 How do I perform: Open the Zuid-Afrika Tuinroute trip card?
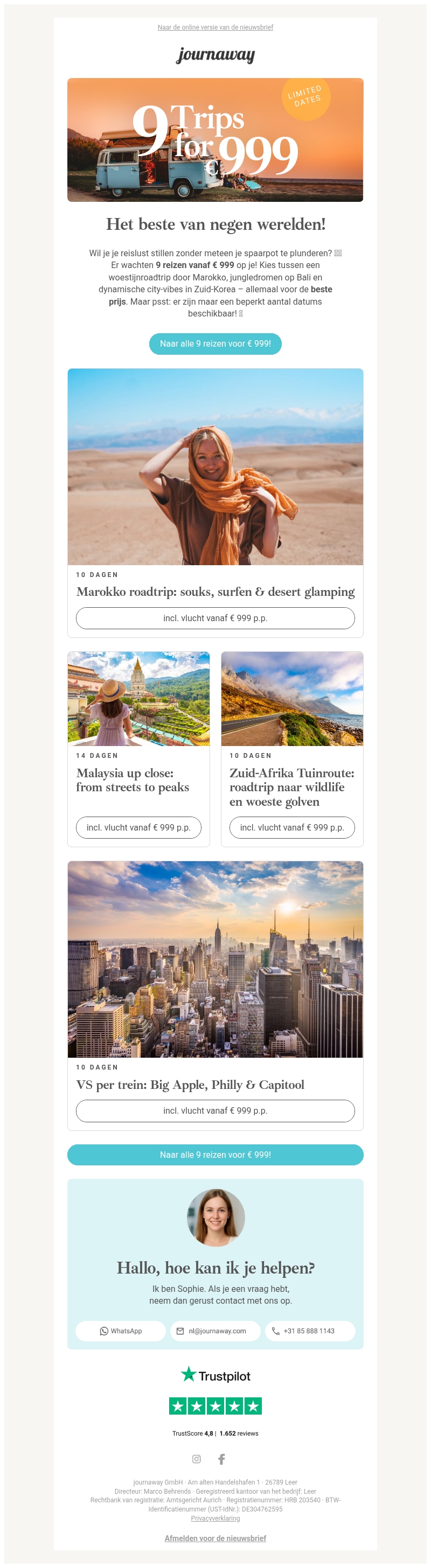pyautogui.click(x=292, y=699)
